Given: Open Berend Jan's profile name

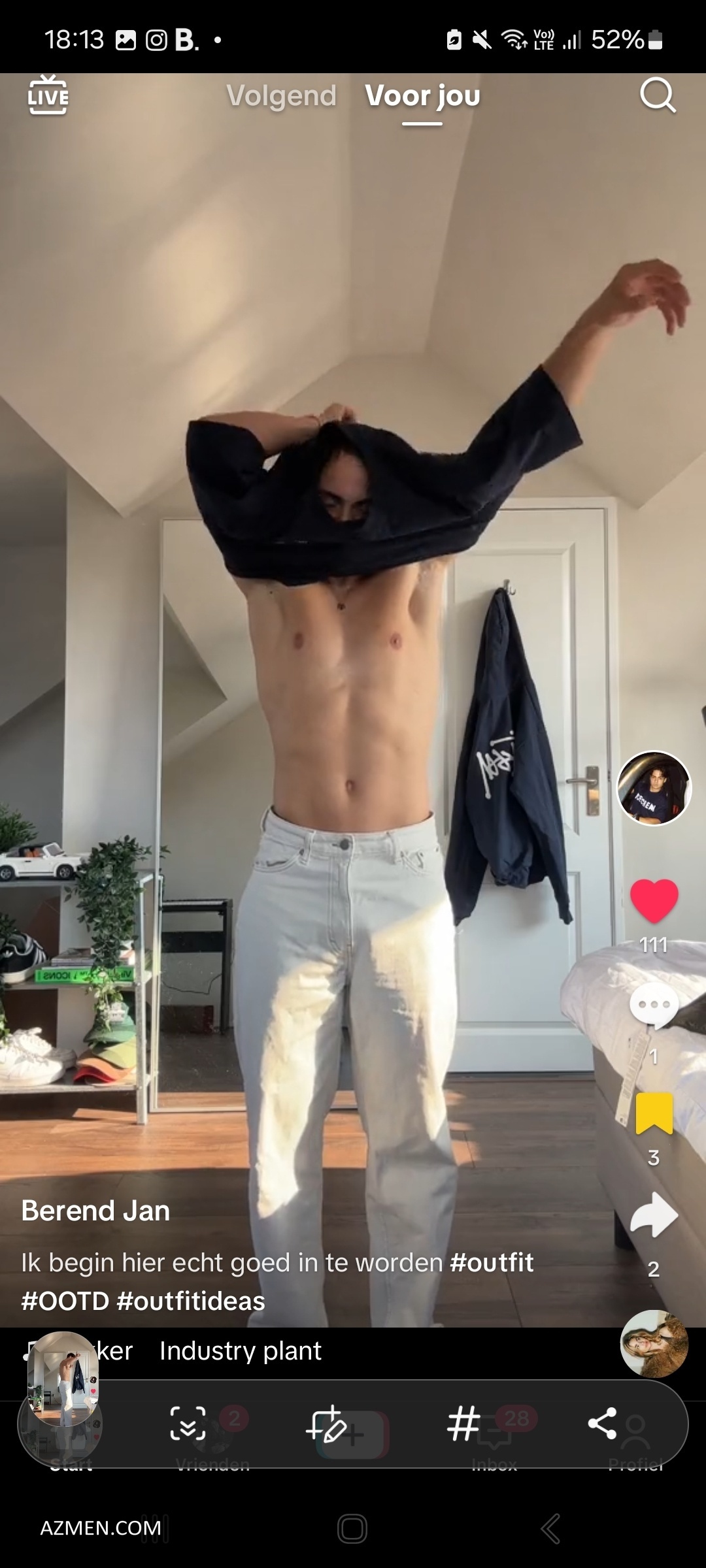Looking at the screenshot, I should pyautogui.click(x=95, y=1211).
